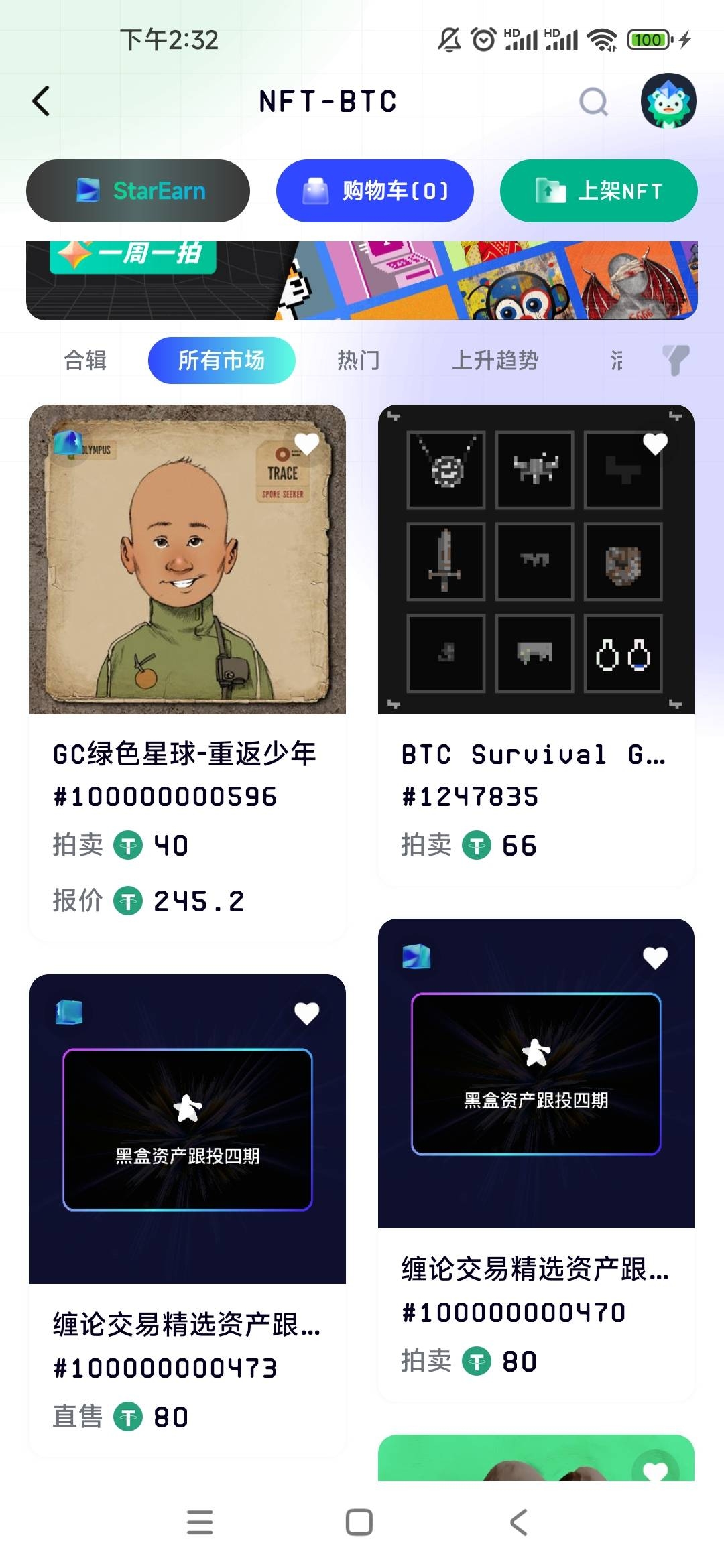Open the 一周一拍 banner
Screen dimensions: 724x1568
[x=362, y=280]
